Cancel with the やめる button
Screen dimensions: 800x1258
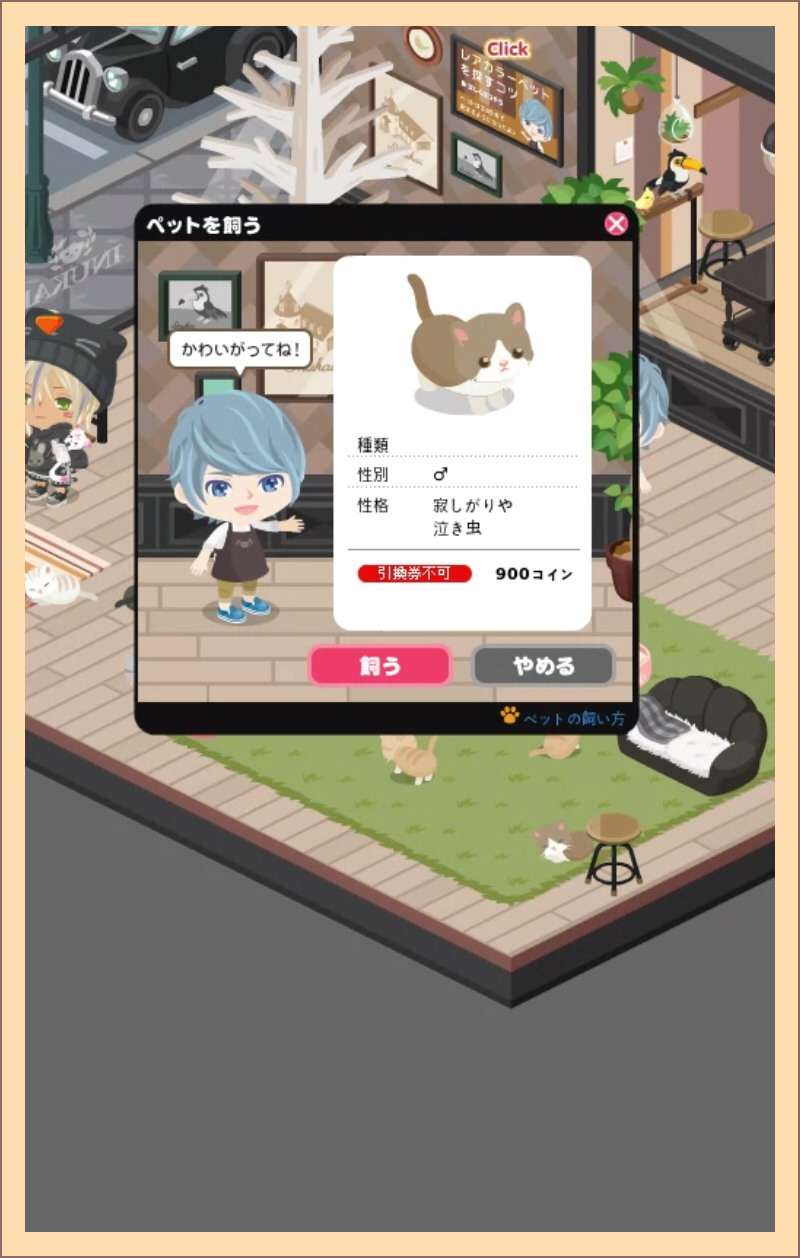pyautogui.click(x=543, y=666)
